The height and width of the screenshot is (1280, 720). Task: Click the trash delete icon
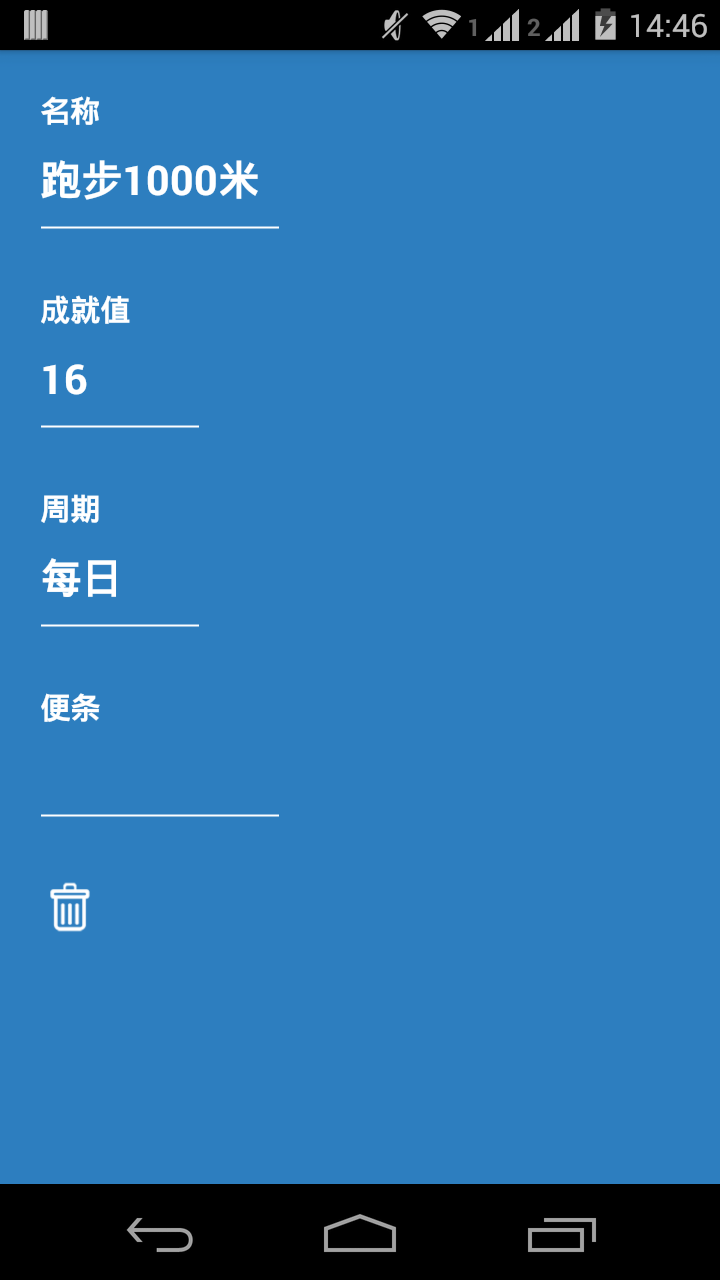[x=68, y=907]
